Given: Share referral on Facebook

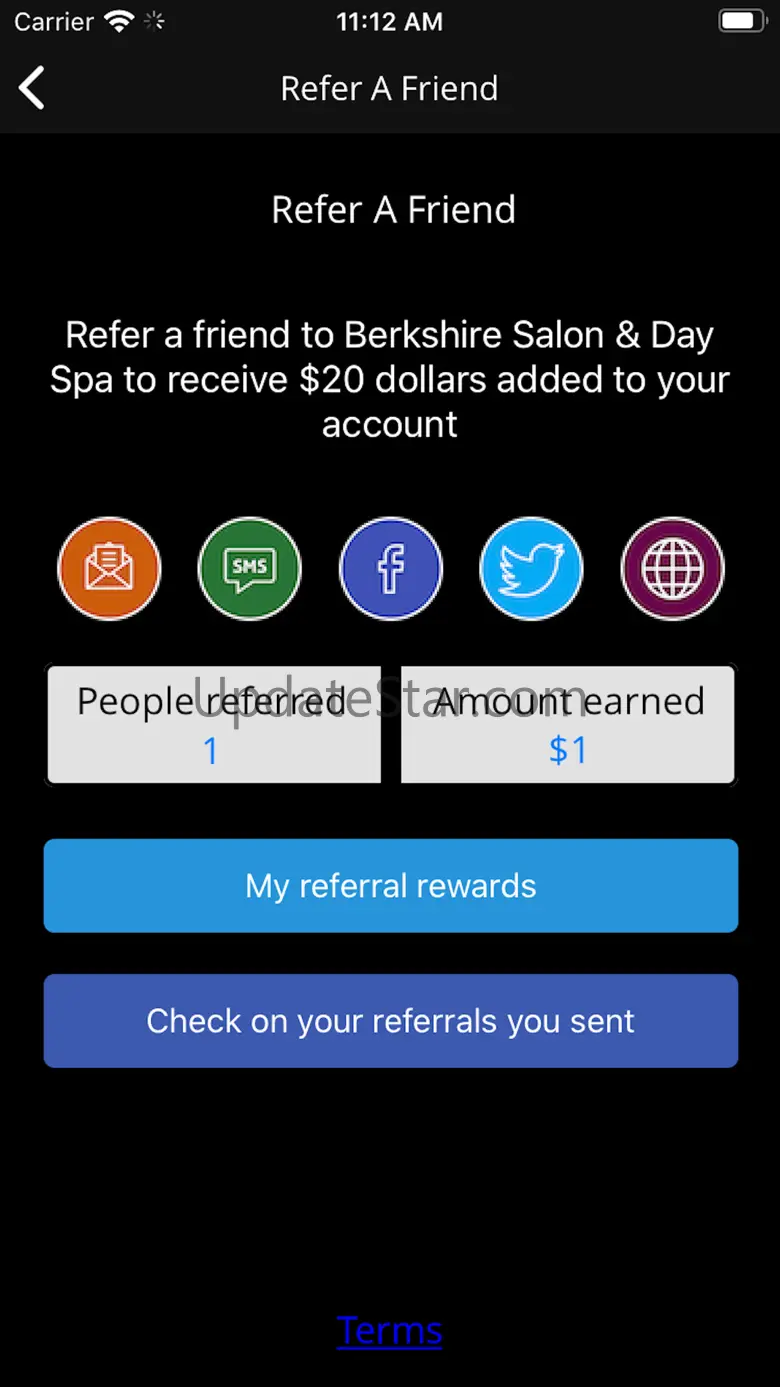Looking at the screenshot, I should pyautogui.click(x=390, y=568).
